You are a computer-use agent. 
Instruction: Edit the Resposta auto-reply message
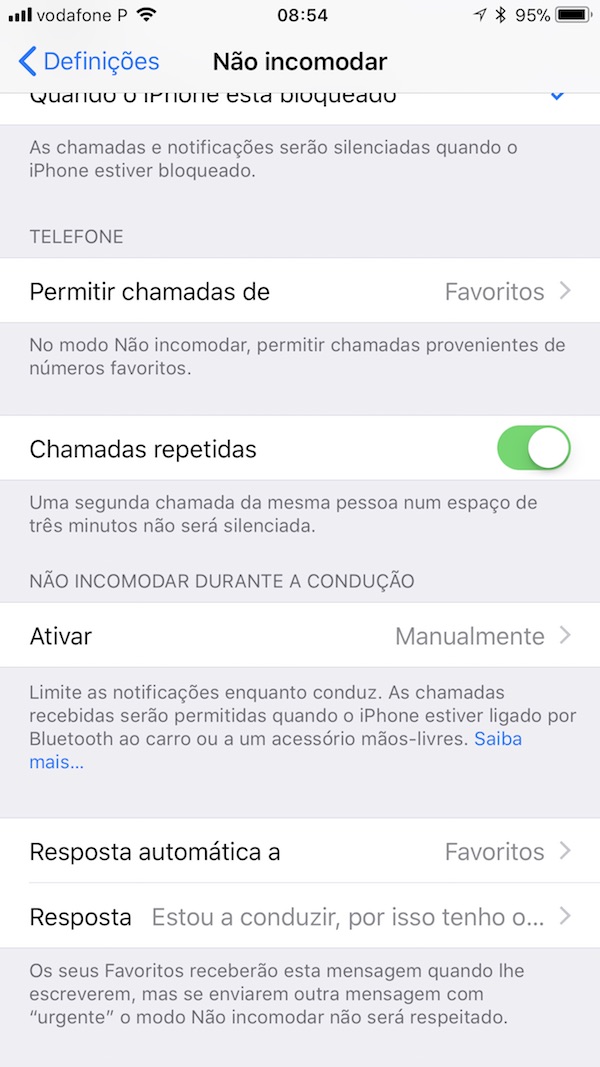(300, 917)
